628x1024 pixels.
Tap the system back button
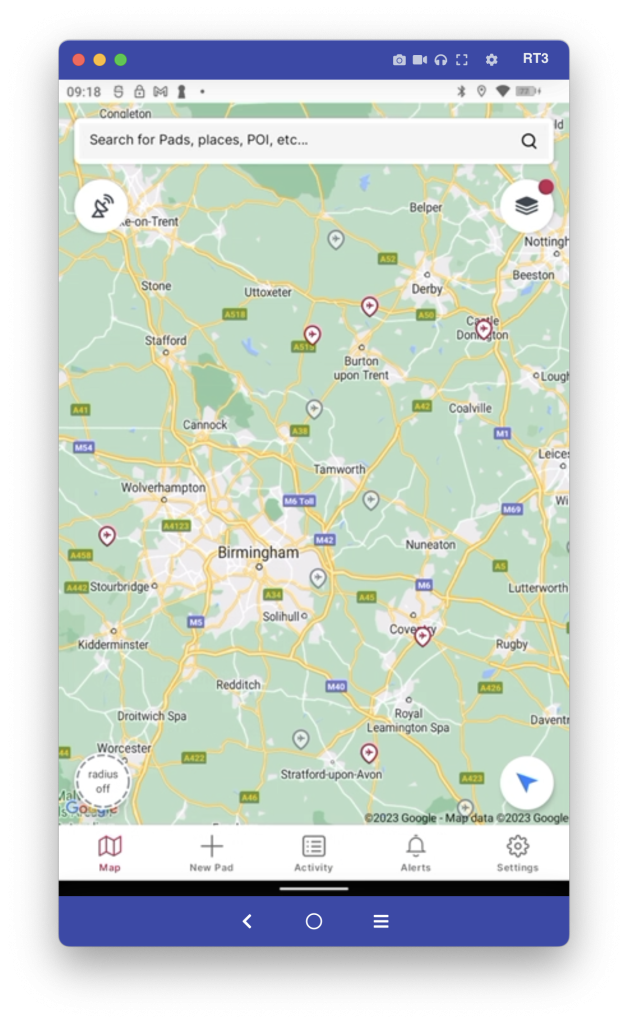[247, 921]
